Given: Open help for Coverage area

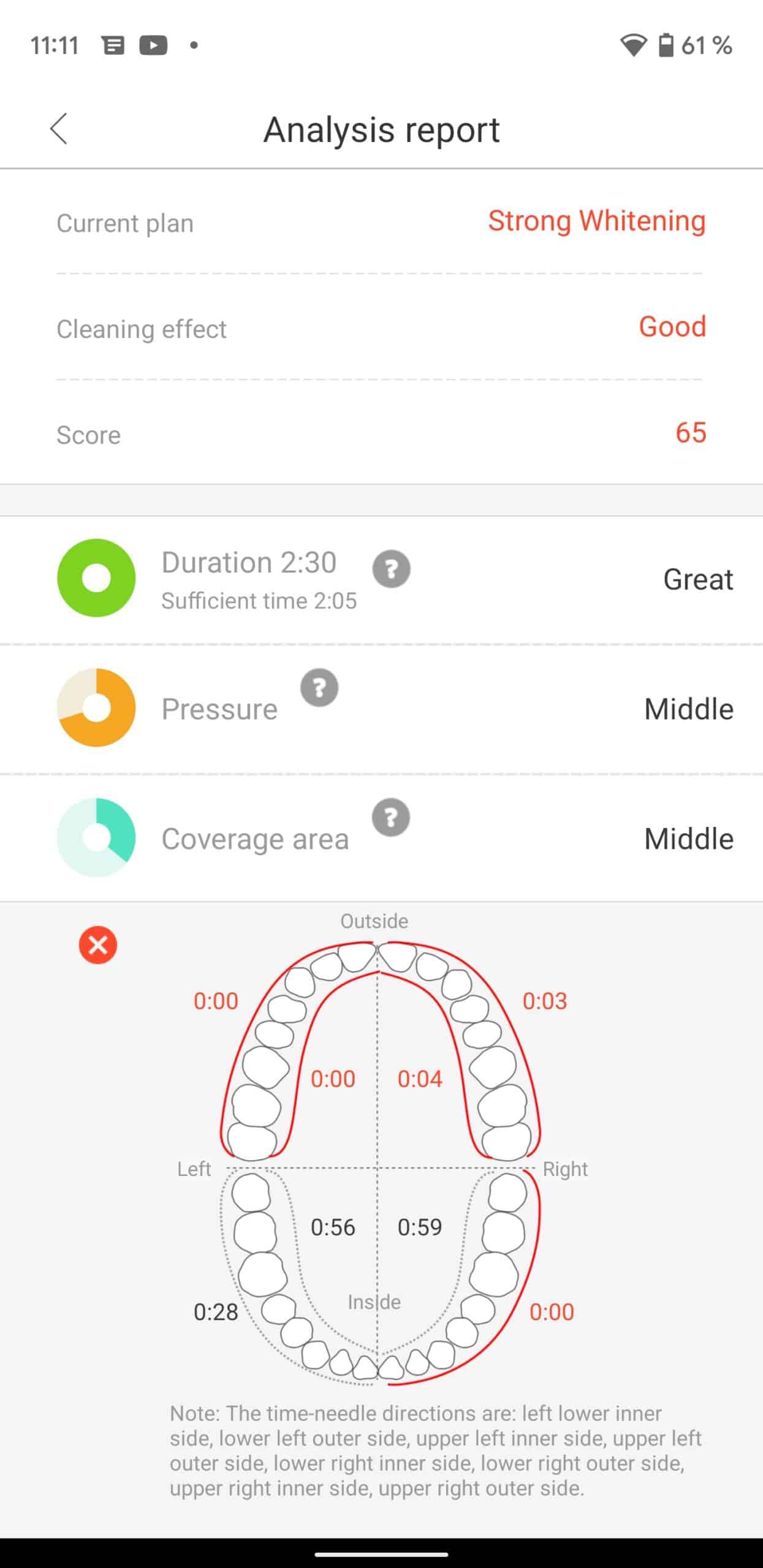Looking at the screenshot, I should [x=391, y=817].
